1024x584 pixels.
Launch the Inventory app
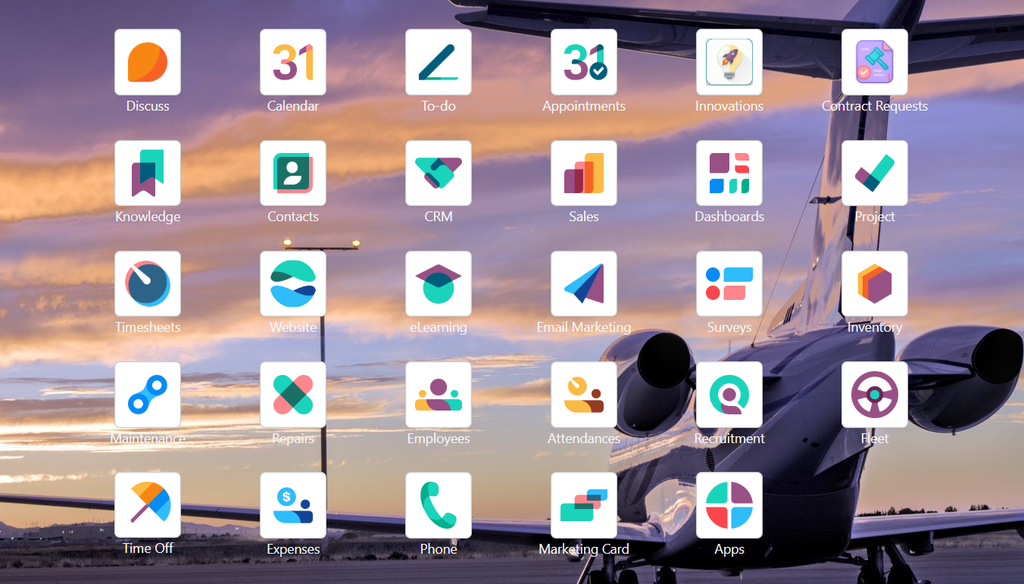pyautogui.click(x=874, y=284)
